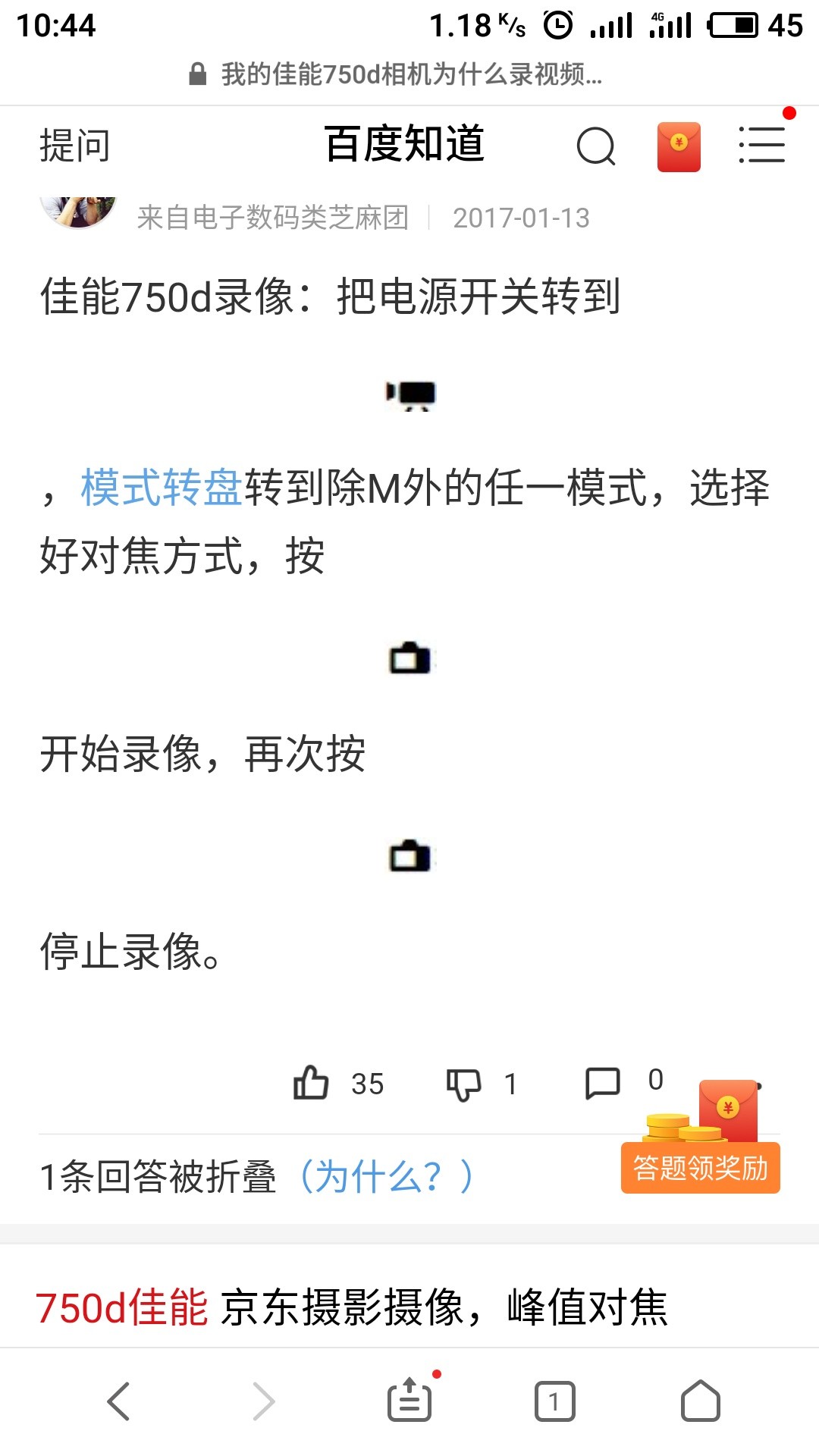Tap 提问 to ask a question
819x1456 pixels.
(x=74, y=145)
